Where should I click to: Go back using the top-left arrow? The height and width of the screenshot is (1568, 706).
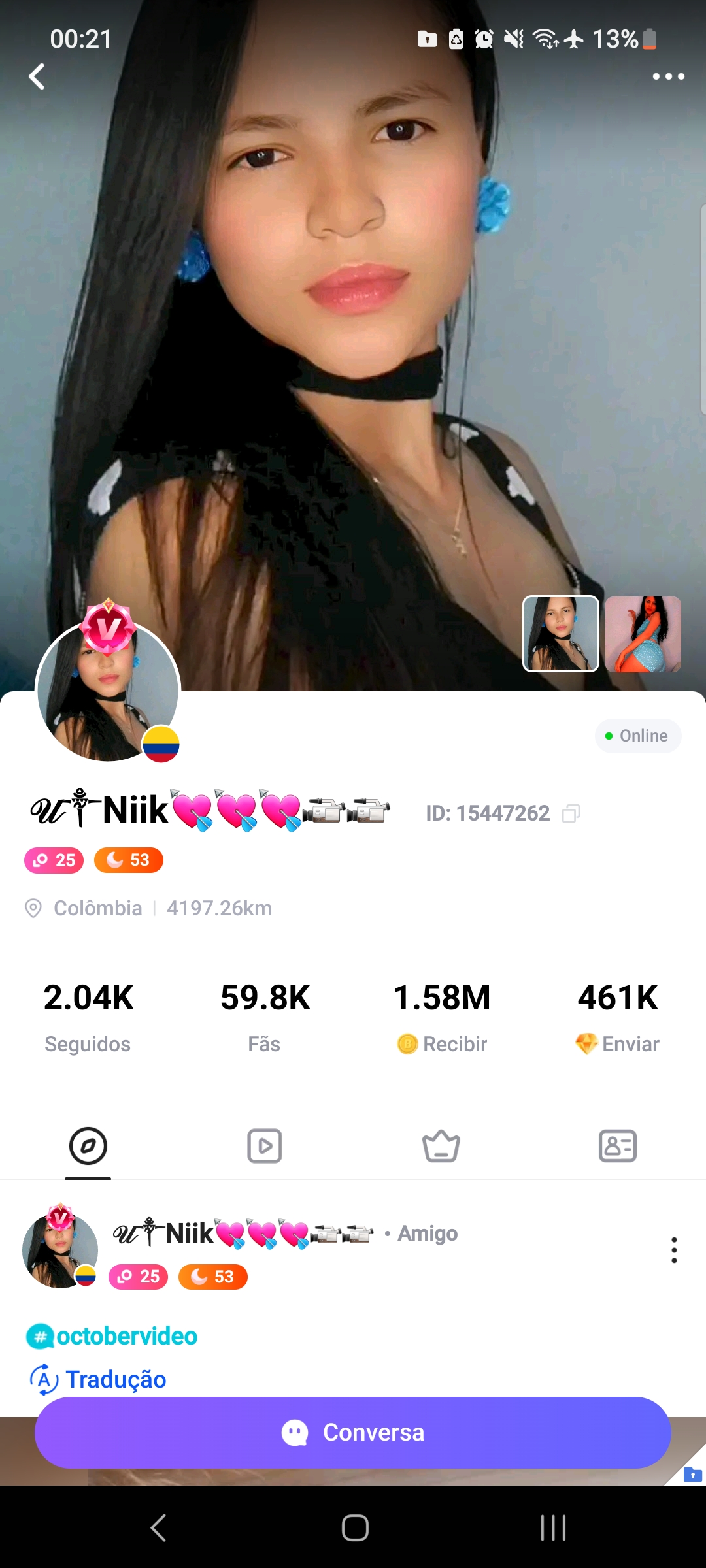pyautogui.click(x=37, y=76)
